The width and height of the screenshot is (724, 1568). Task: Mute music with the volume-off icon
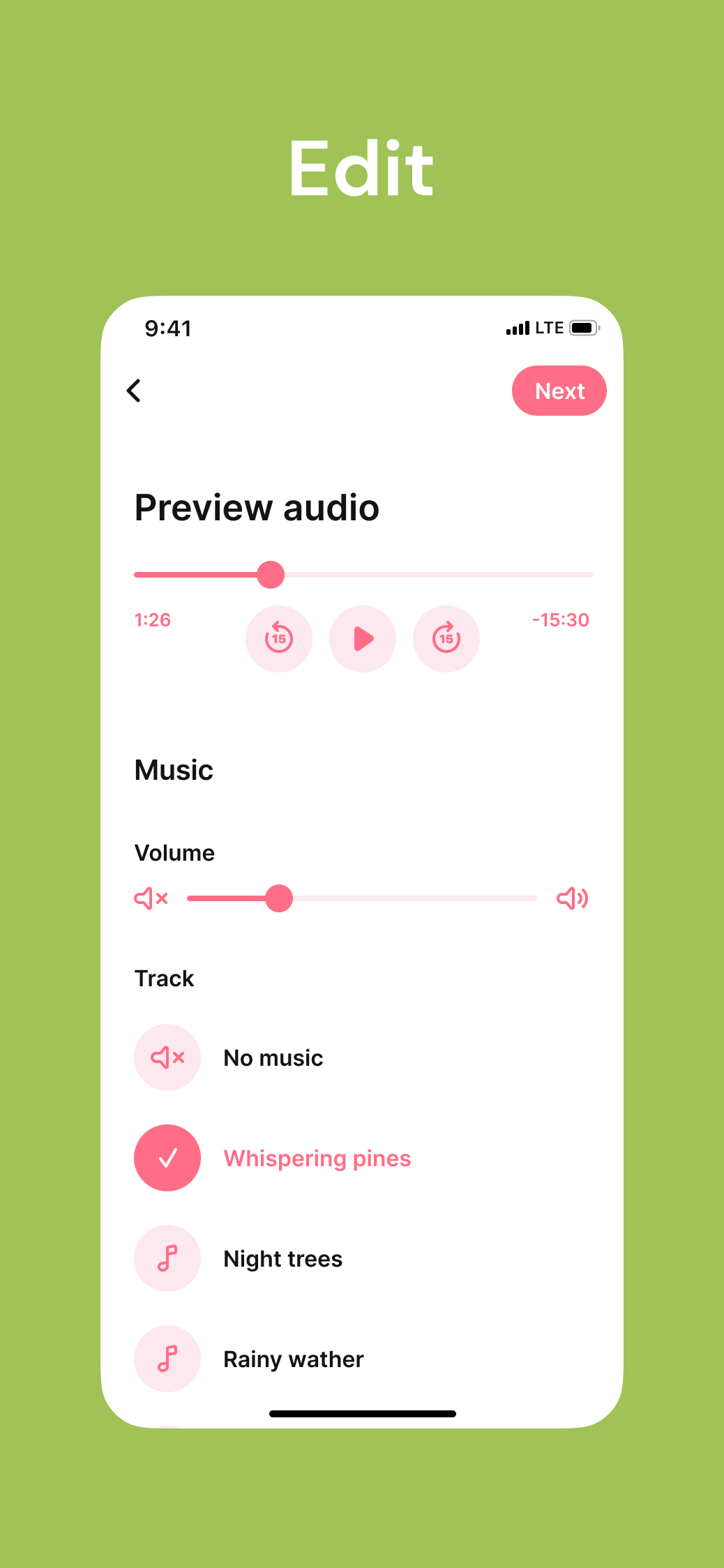coord(151,898)
